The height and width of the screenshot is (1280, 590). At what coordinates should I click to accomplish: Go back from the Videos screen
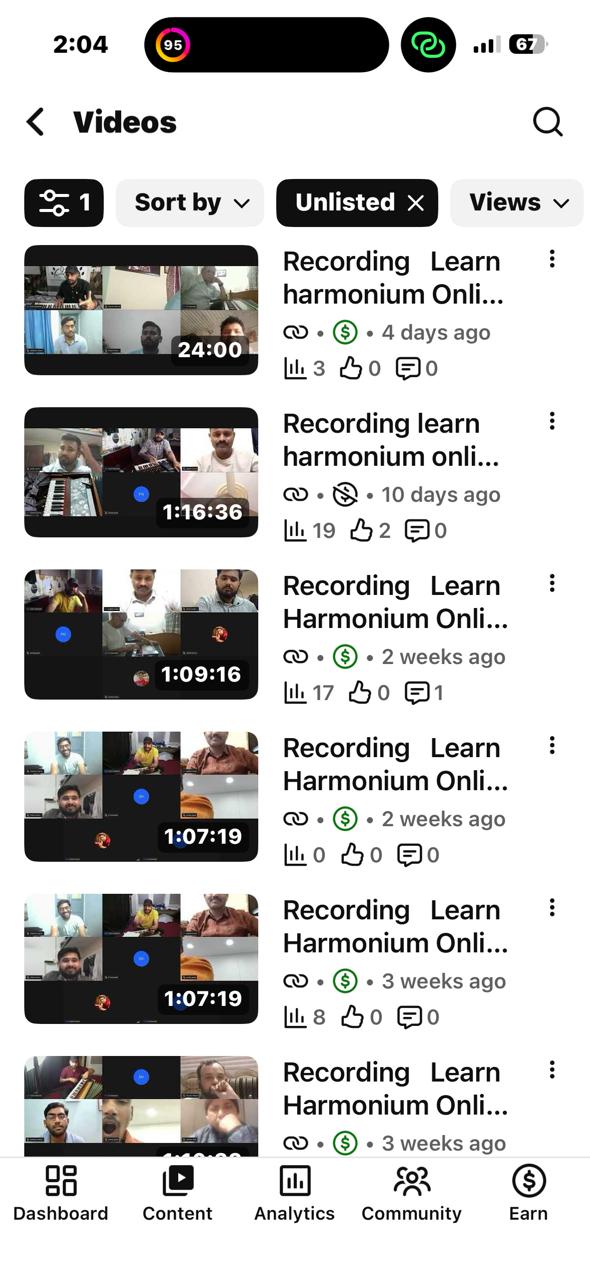(35, 122)
